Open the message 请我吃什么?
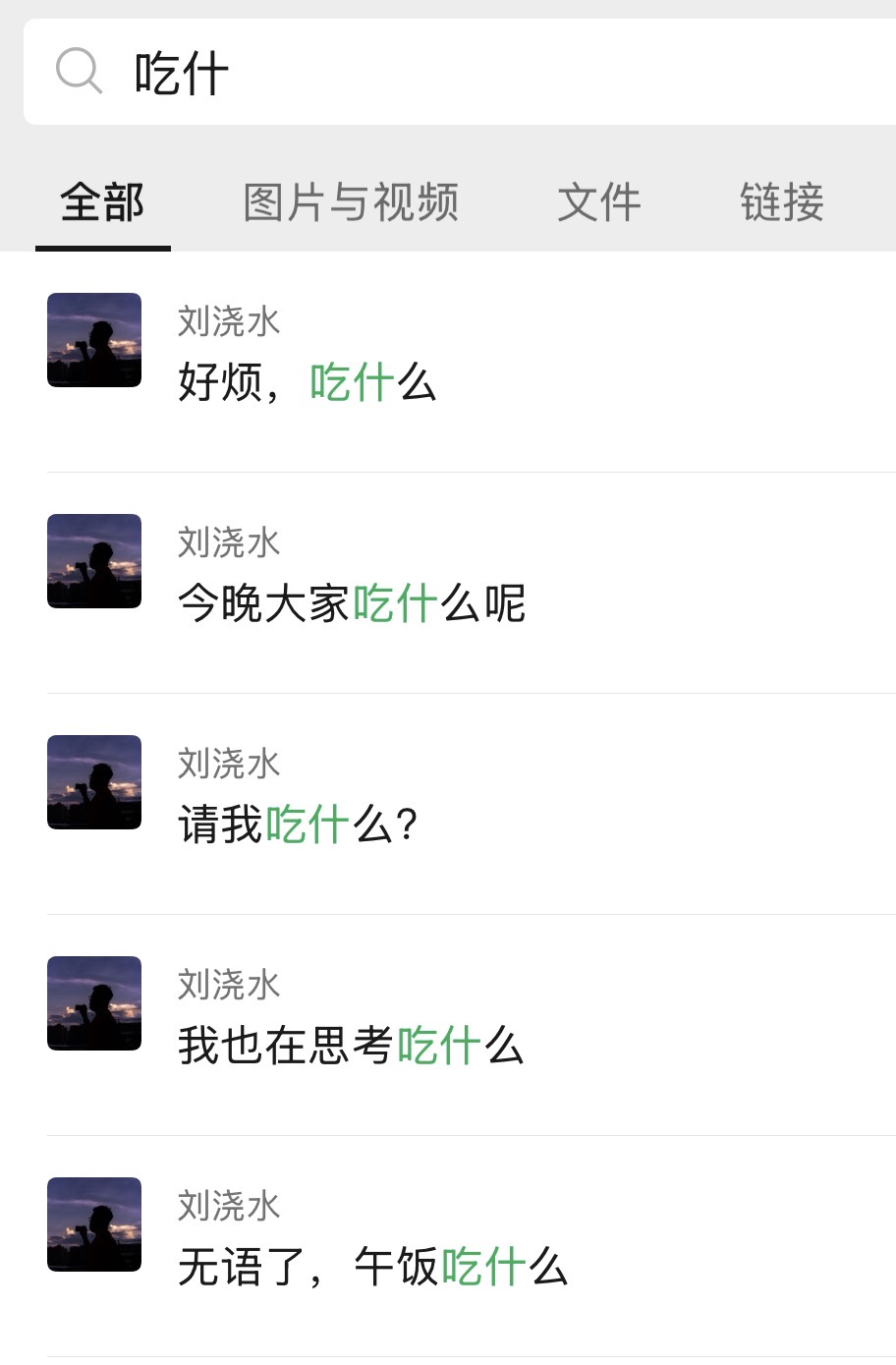The height and width of the screenshot is (1365, 896). 472,804
